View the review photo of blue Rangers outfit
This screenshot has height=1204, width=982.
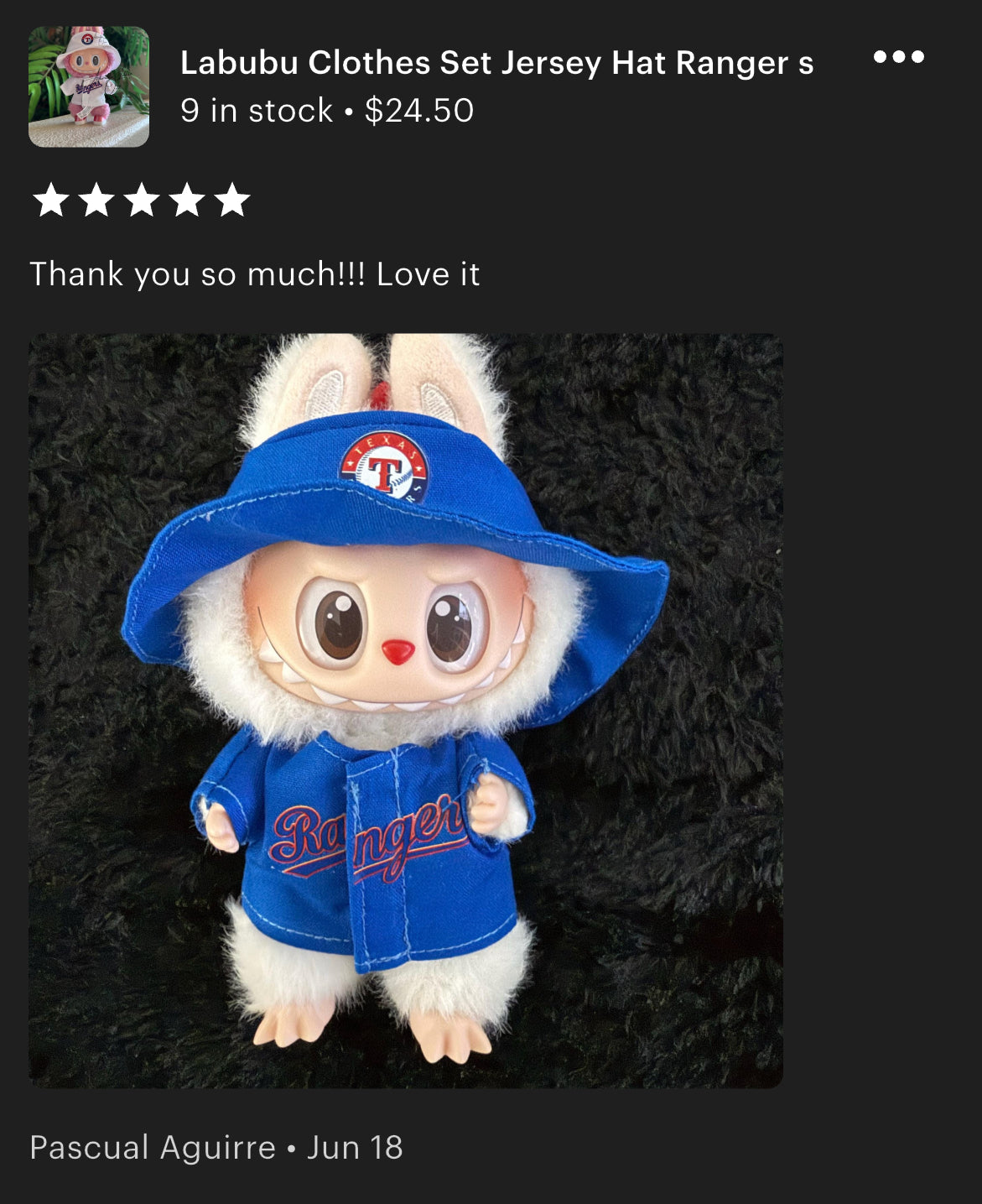coord(406,711)
